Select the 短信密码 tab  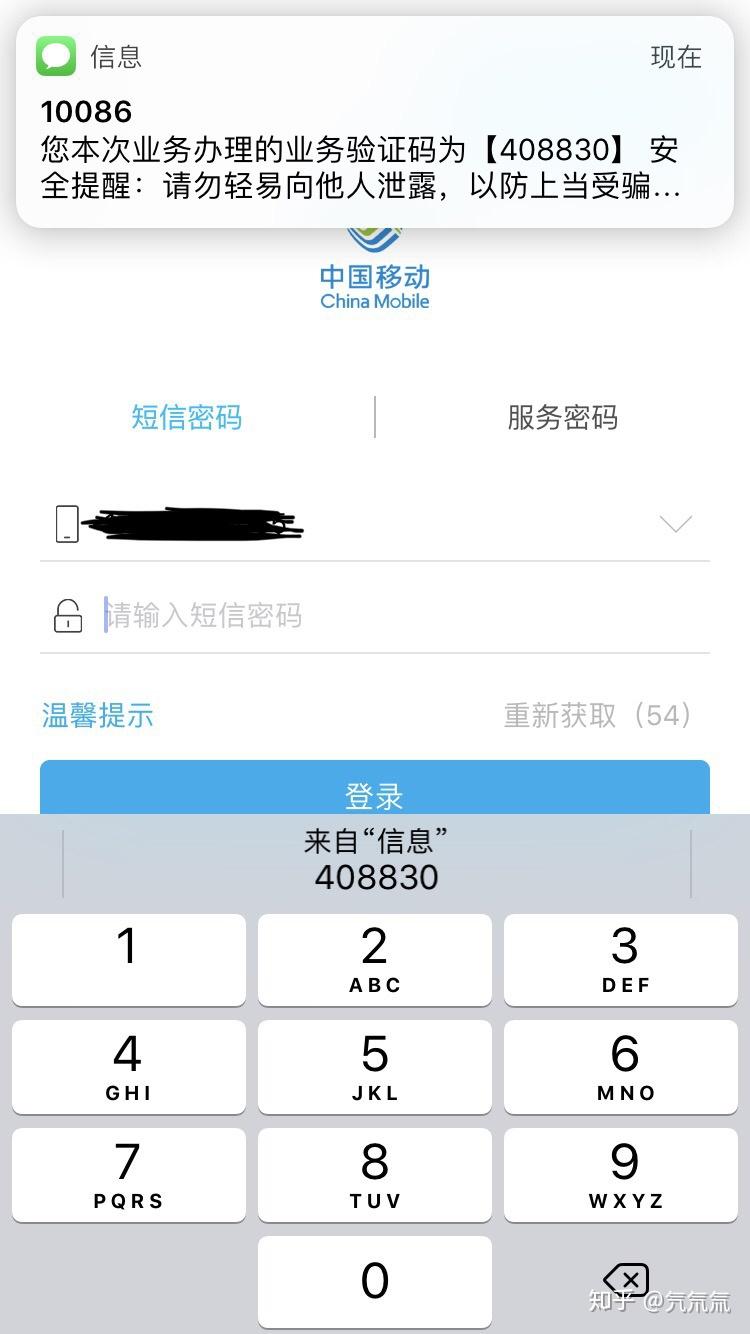click(186, 418)
